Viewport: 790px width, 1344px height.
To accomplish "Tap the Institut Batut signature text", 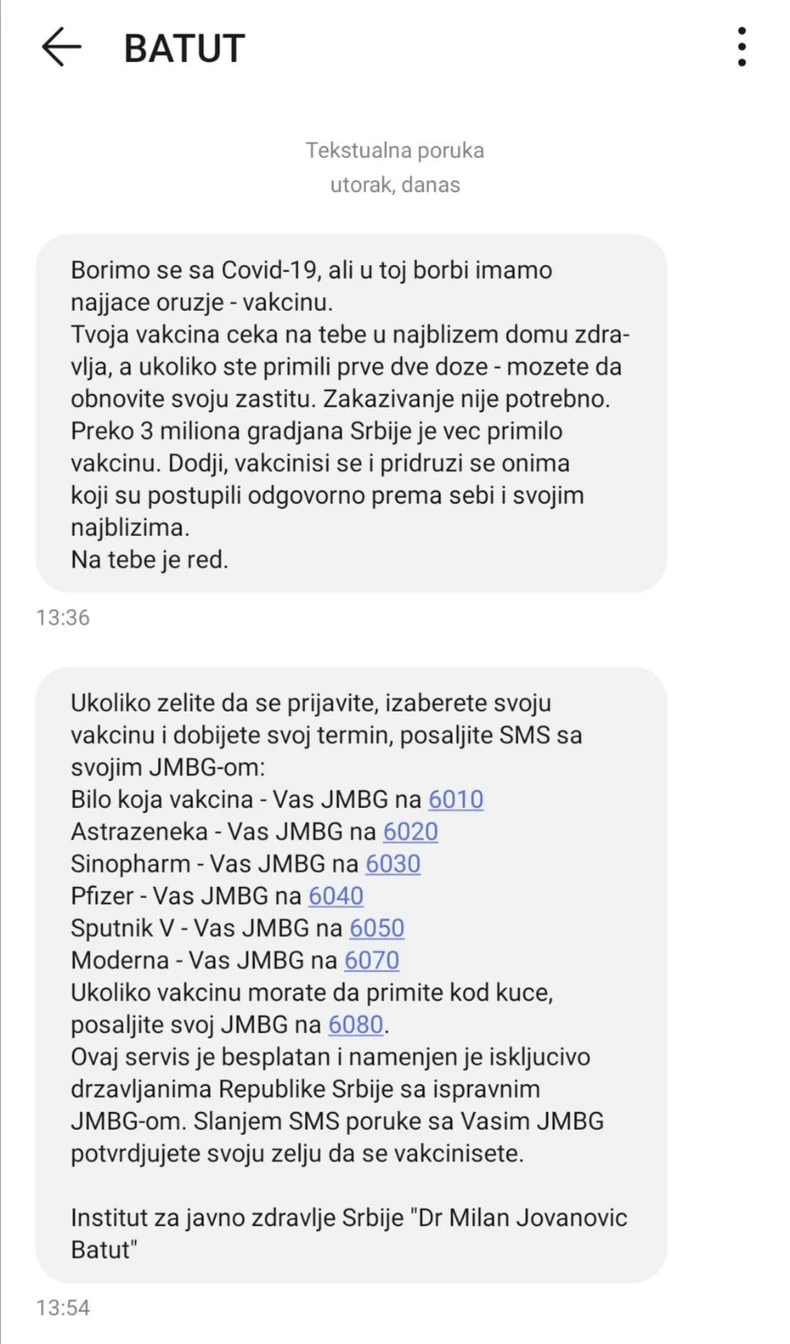I will pyautogui.click(x=349, y=1230).
